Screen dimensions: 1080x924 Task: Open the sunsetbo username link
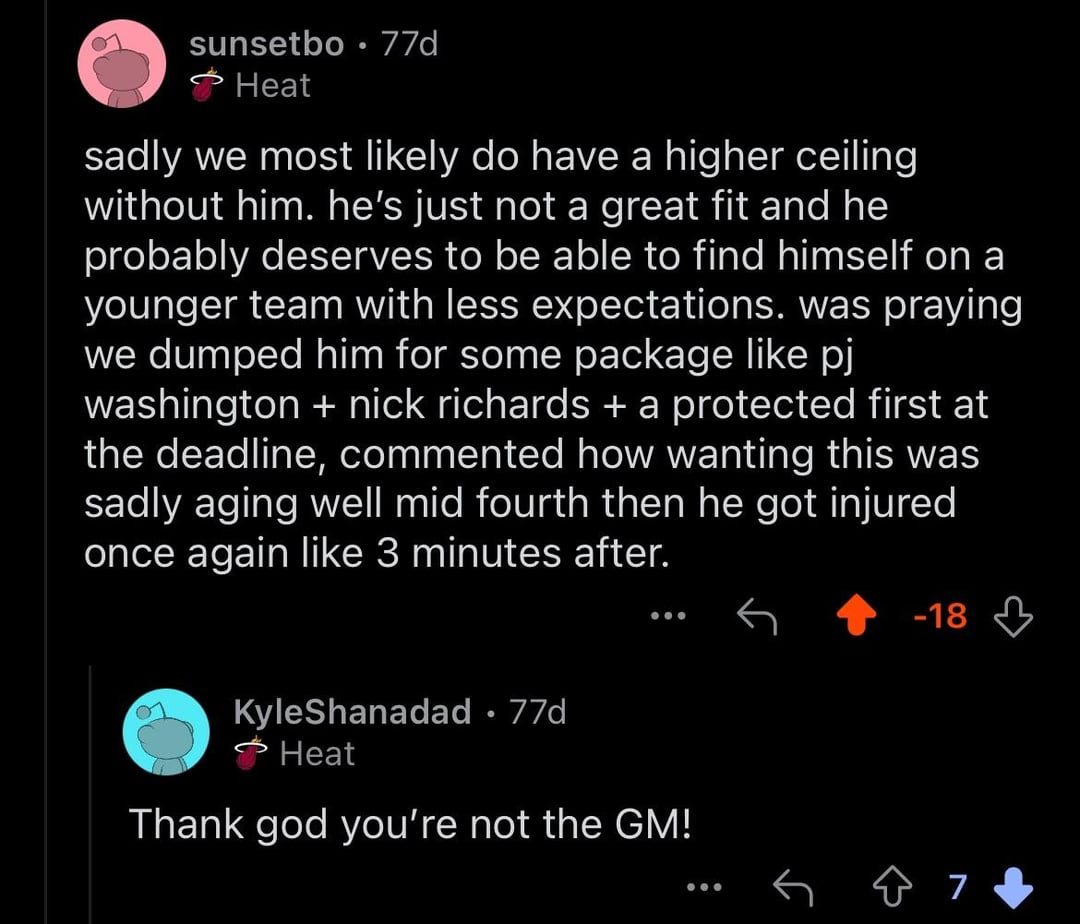(x=266, y=44)
